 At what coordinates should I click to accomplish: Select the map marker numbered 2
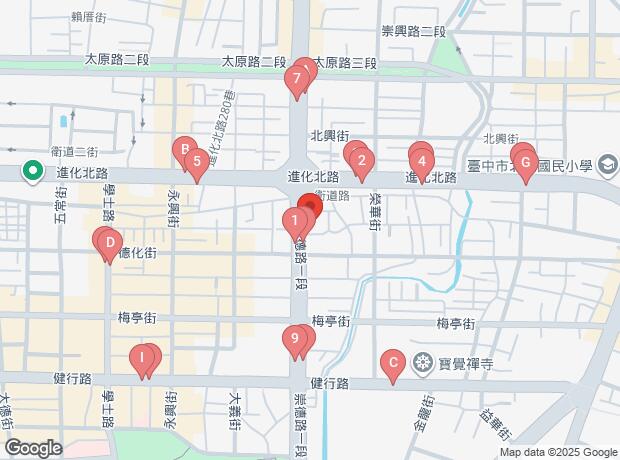pos(362,160)
